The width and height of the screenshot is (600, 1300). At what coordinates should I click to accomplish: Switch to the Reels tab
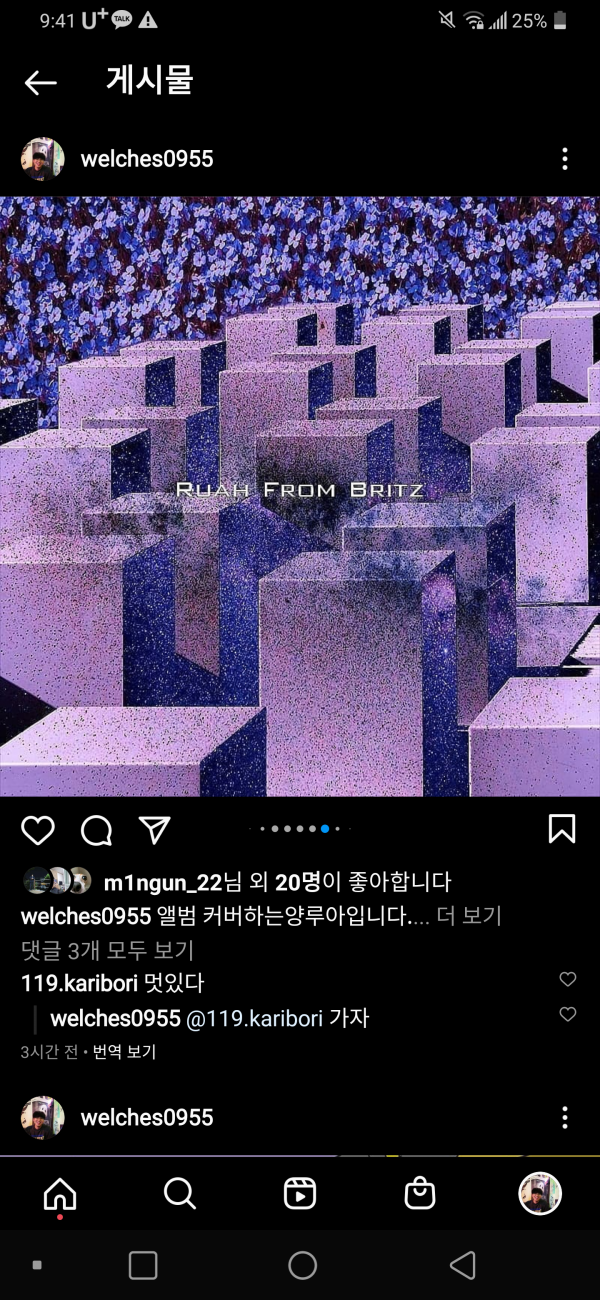300,1192
